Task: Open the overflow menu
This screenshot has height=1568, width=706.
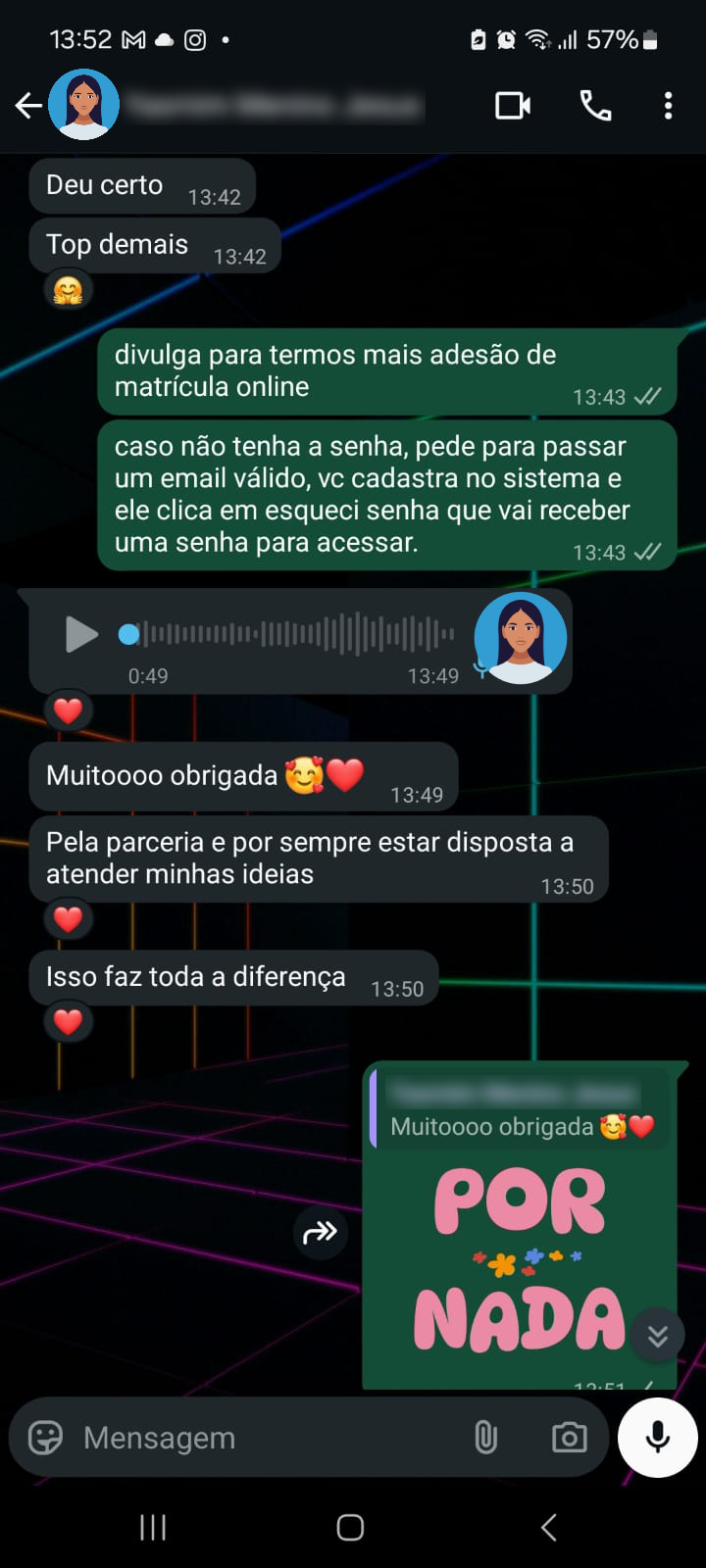Action: (668, 105)
